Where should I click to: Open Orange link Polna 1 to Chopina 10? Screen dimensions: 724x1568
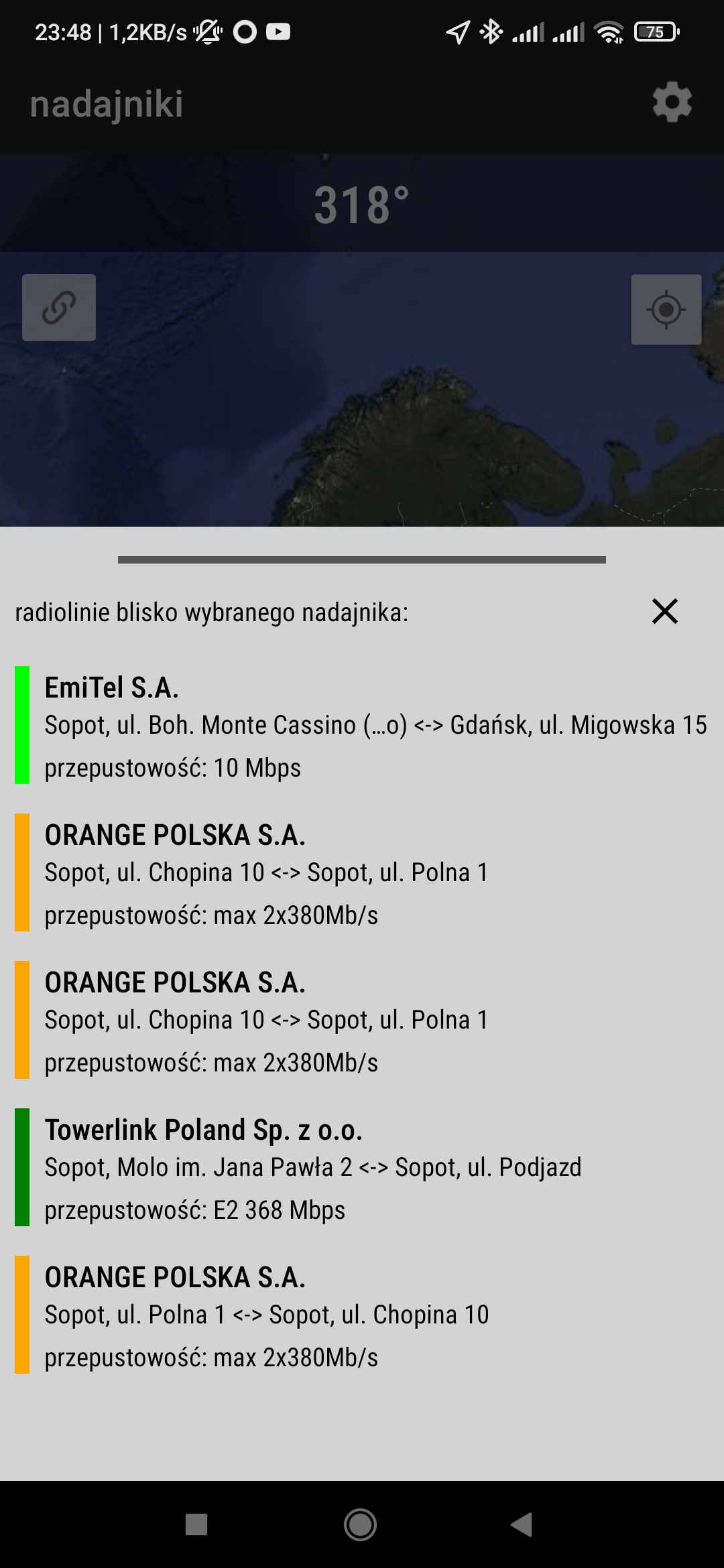tap(362, 1315)
